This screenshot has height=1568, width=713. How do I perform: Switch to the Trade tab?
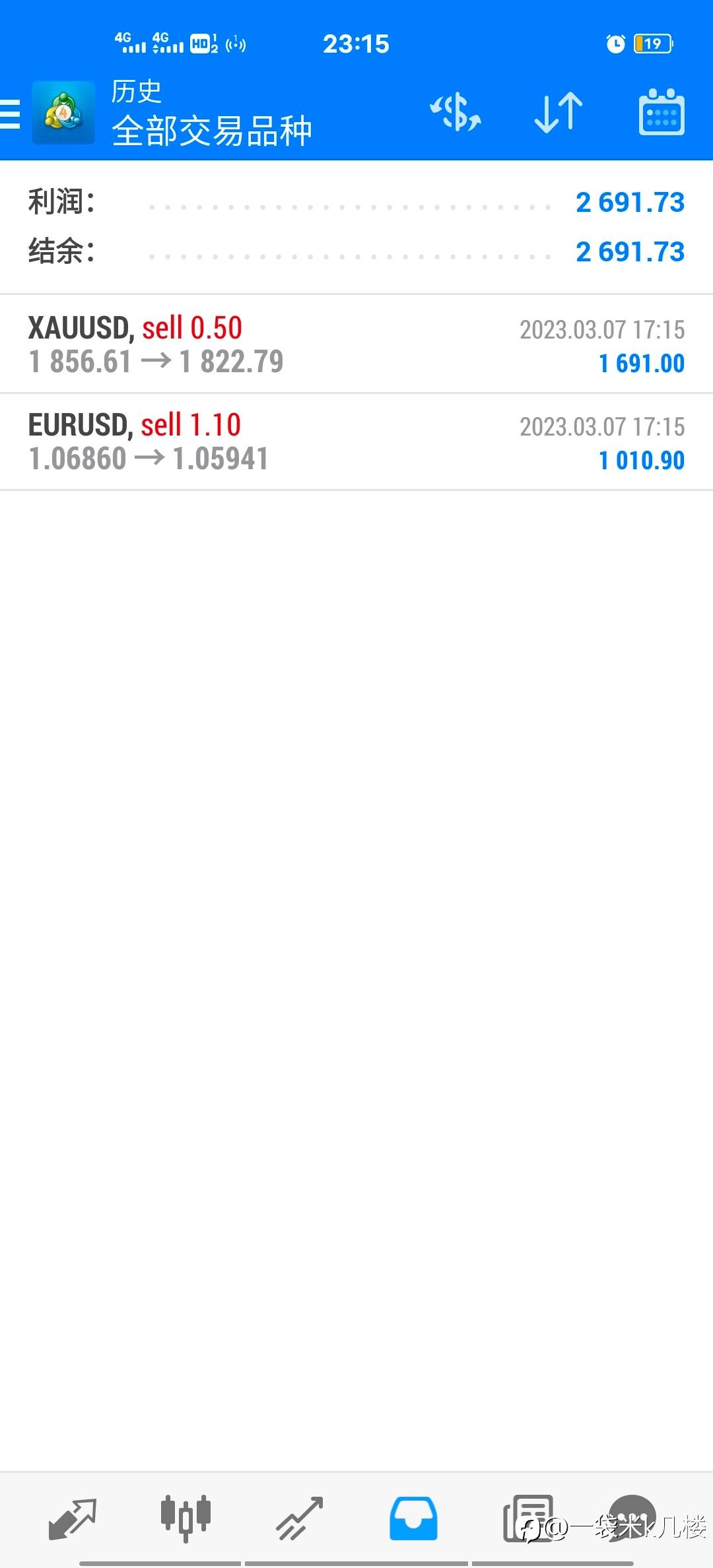coord(300,1518)
